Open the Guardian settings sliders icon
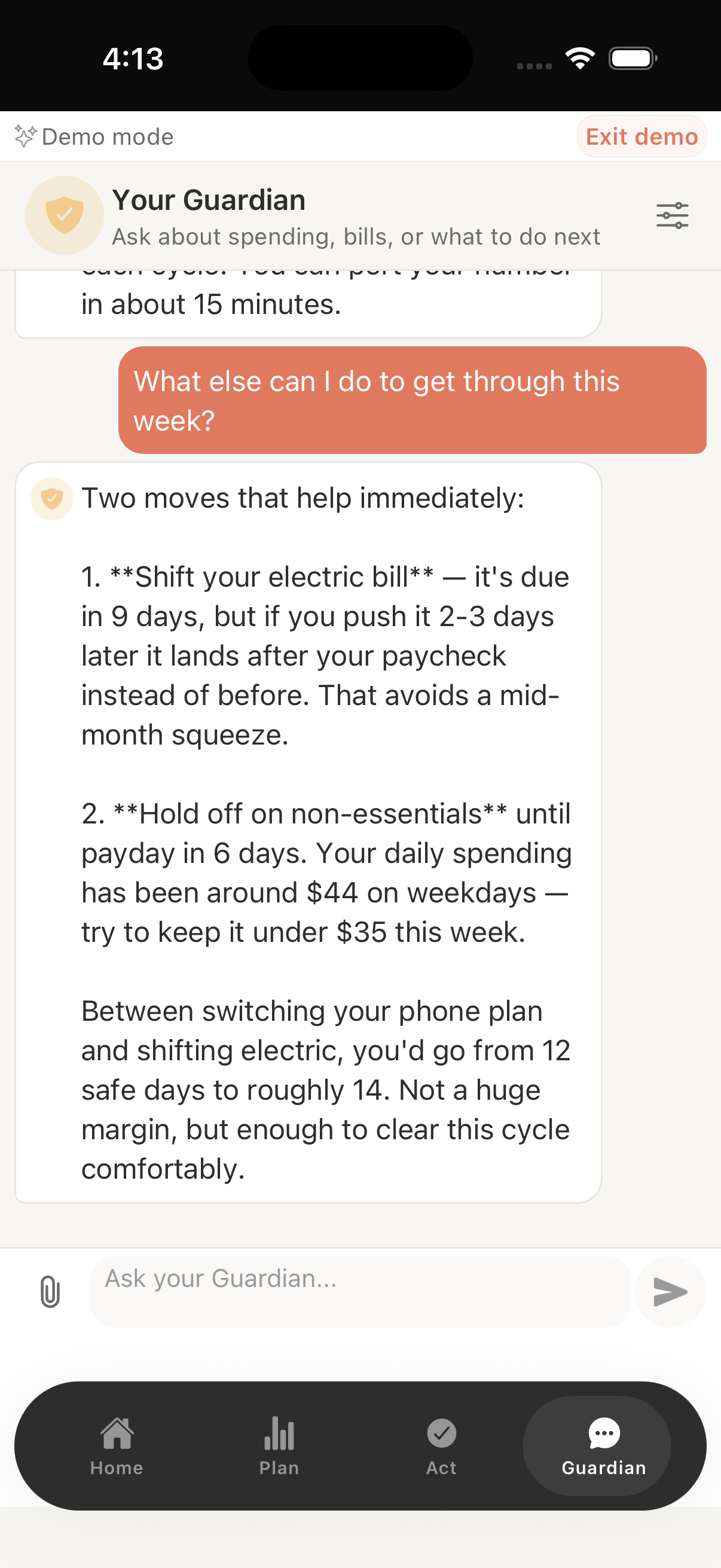Screen dimensions: 721x1568 coord(672,215)
